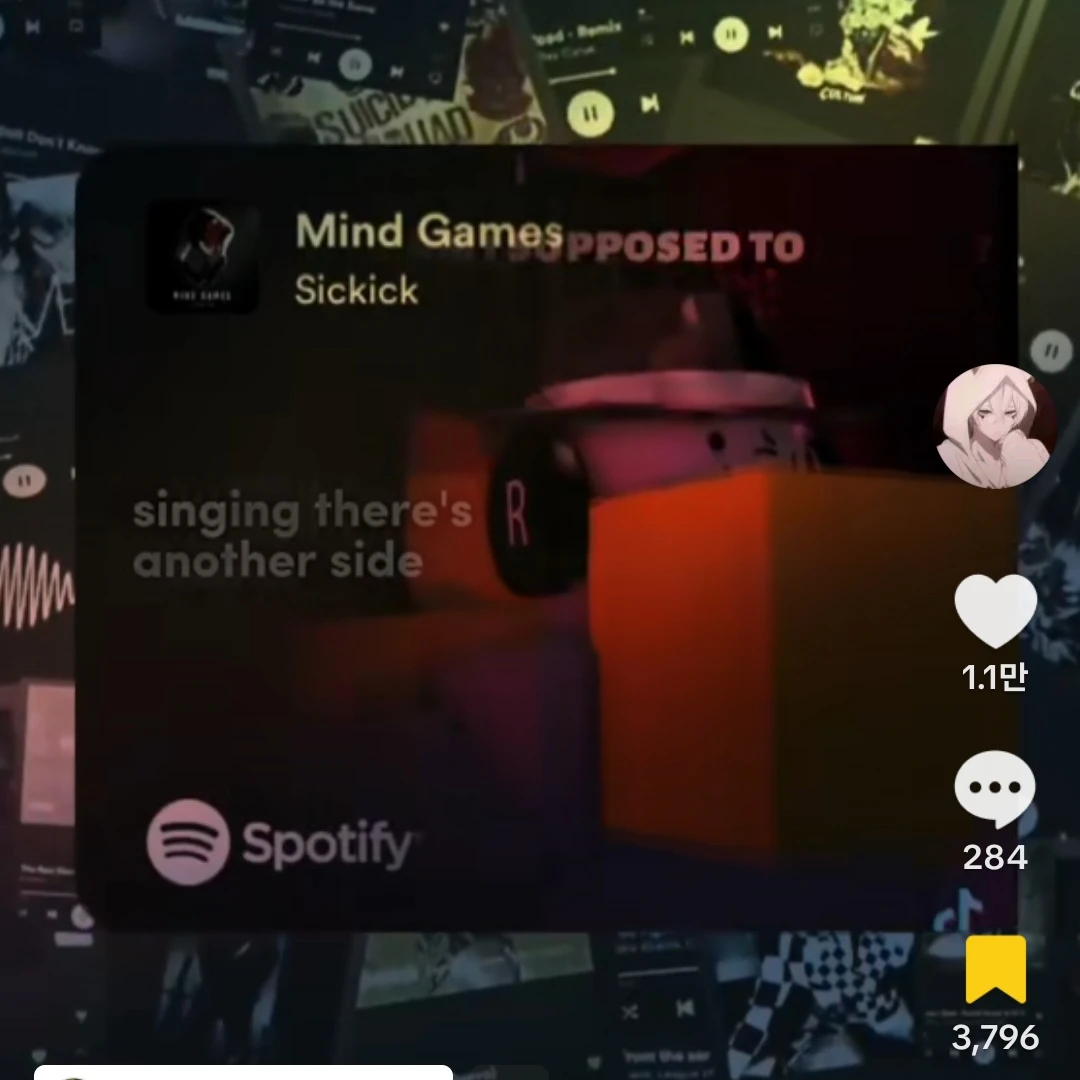This screenshot has height=1080, width=1080.
Task: Open the creator's profile avatar
Action: pyautogui.click(x=995, y=427)
